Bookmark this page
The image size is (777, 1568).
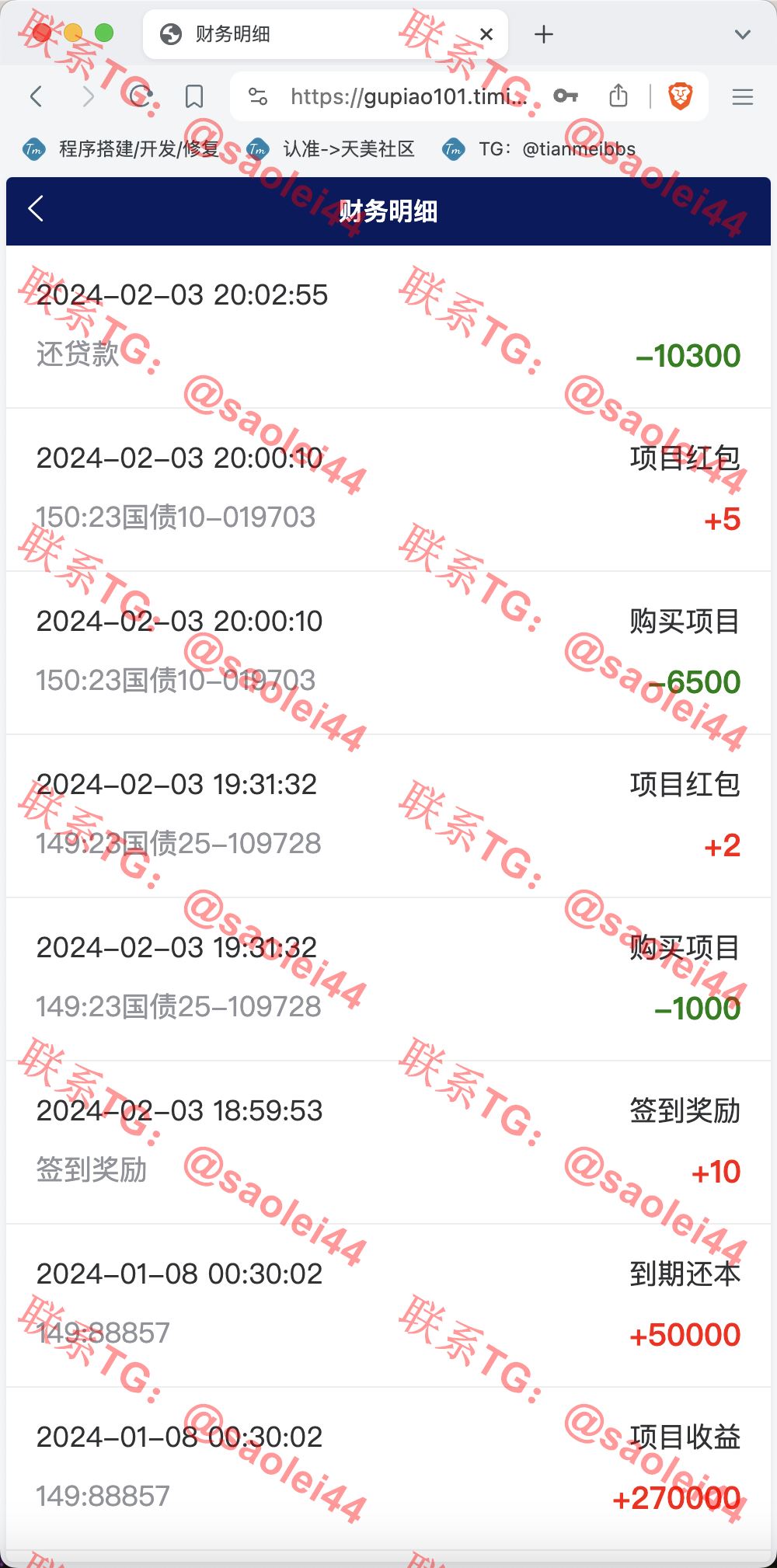click(x=194, y=96)
